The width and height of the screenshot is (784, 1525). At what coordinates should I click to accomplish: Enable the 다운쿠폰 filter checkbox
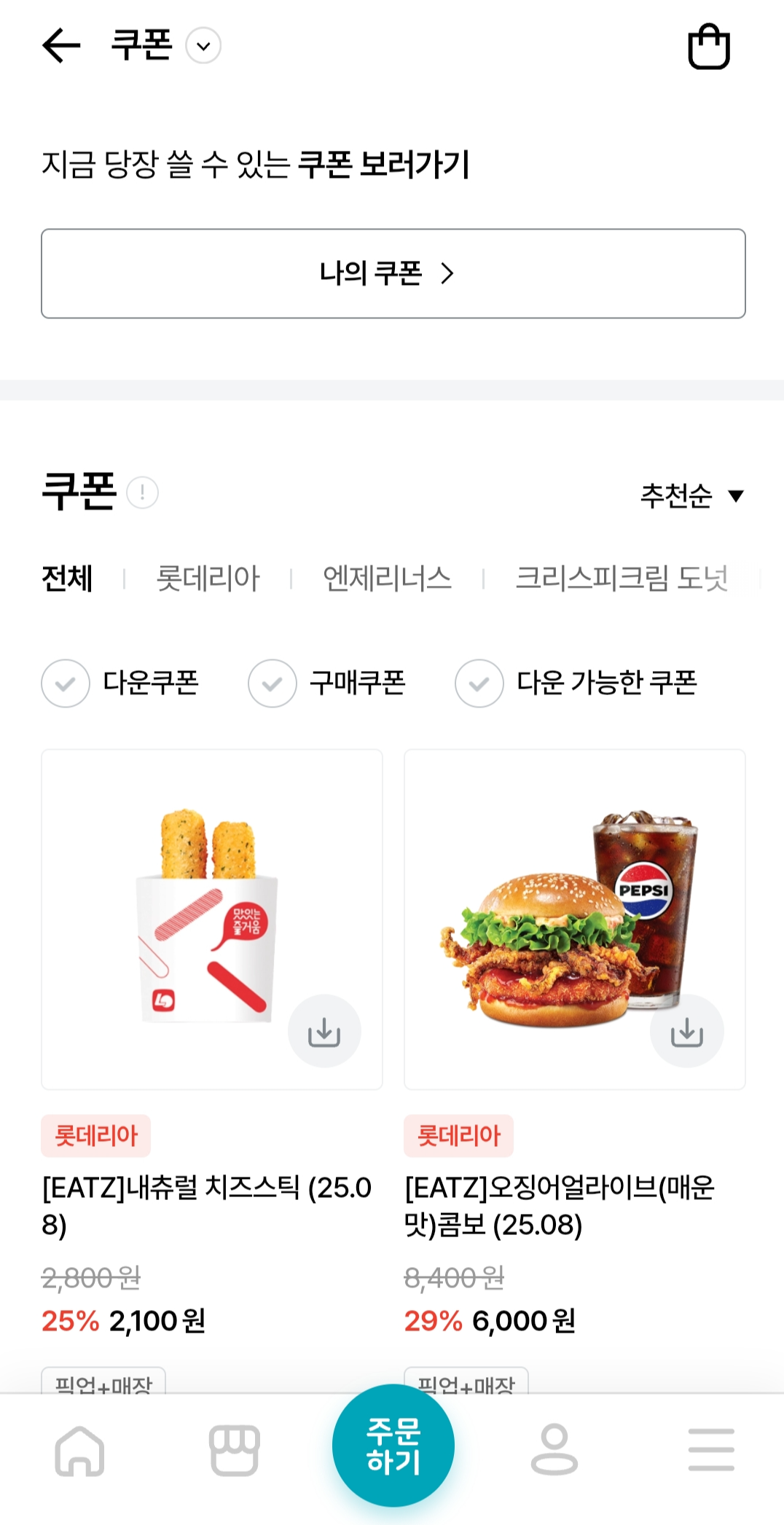click(x=65, y=683)
